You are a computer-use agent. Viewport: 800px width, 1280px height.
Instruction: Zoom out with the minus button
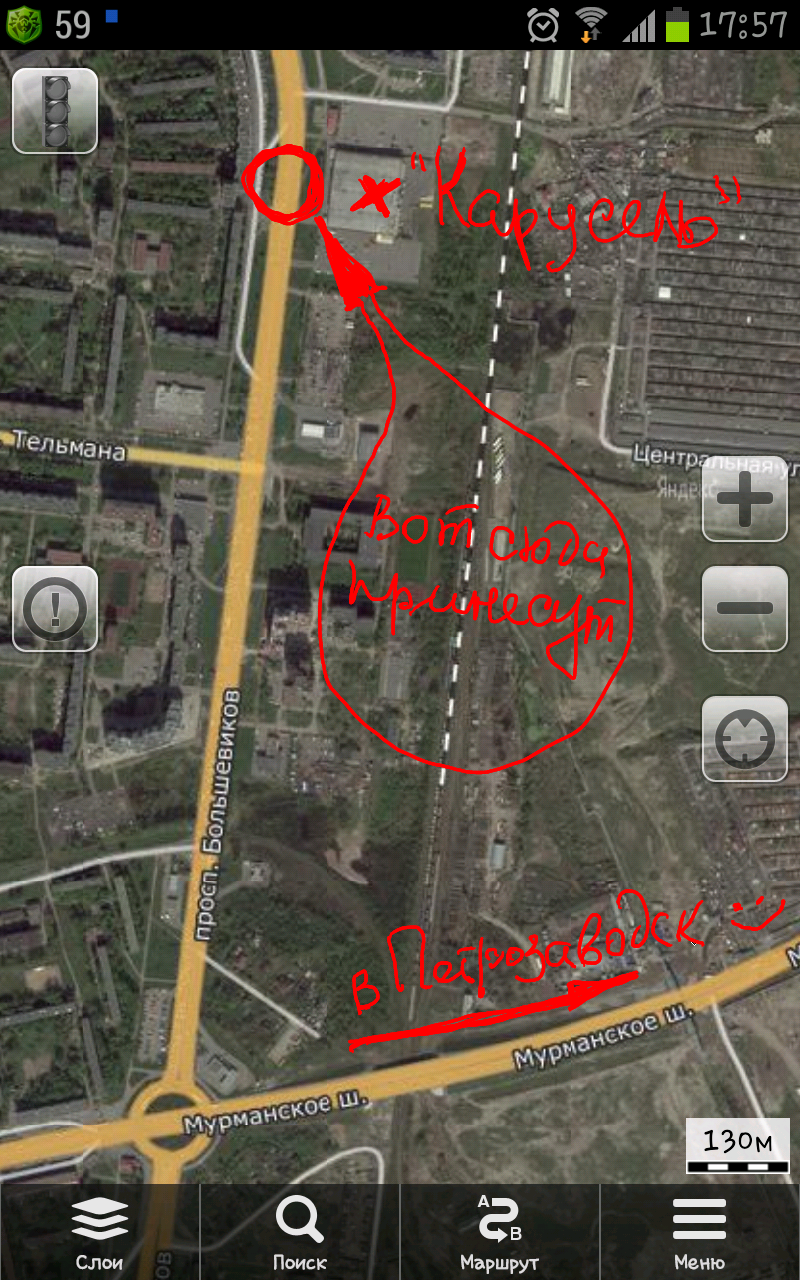tap(744, 608)
